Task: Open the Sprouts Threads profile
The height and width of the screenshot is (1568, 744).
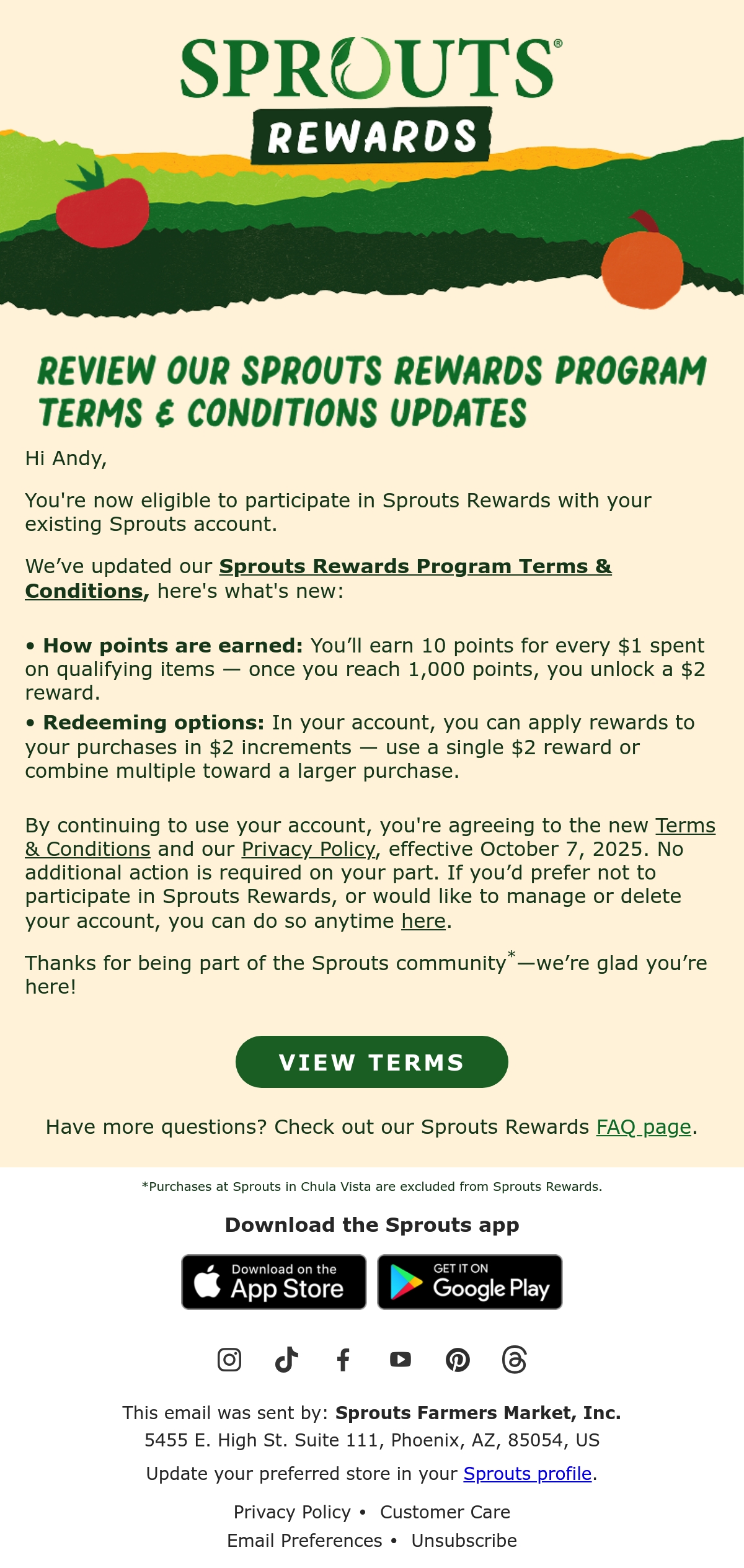Action: tap(515, 1360)
